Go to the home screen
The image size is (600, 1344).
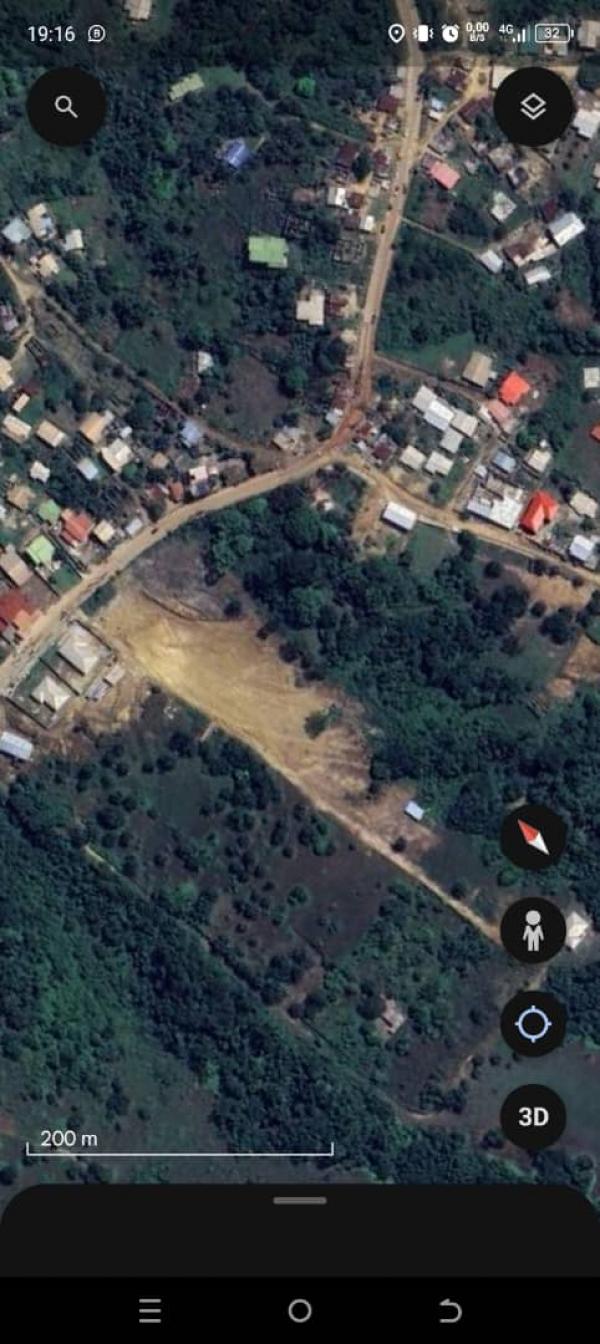pyautogui.click(x=300, y=1310)
